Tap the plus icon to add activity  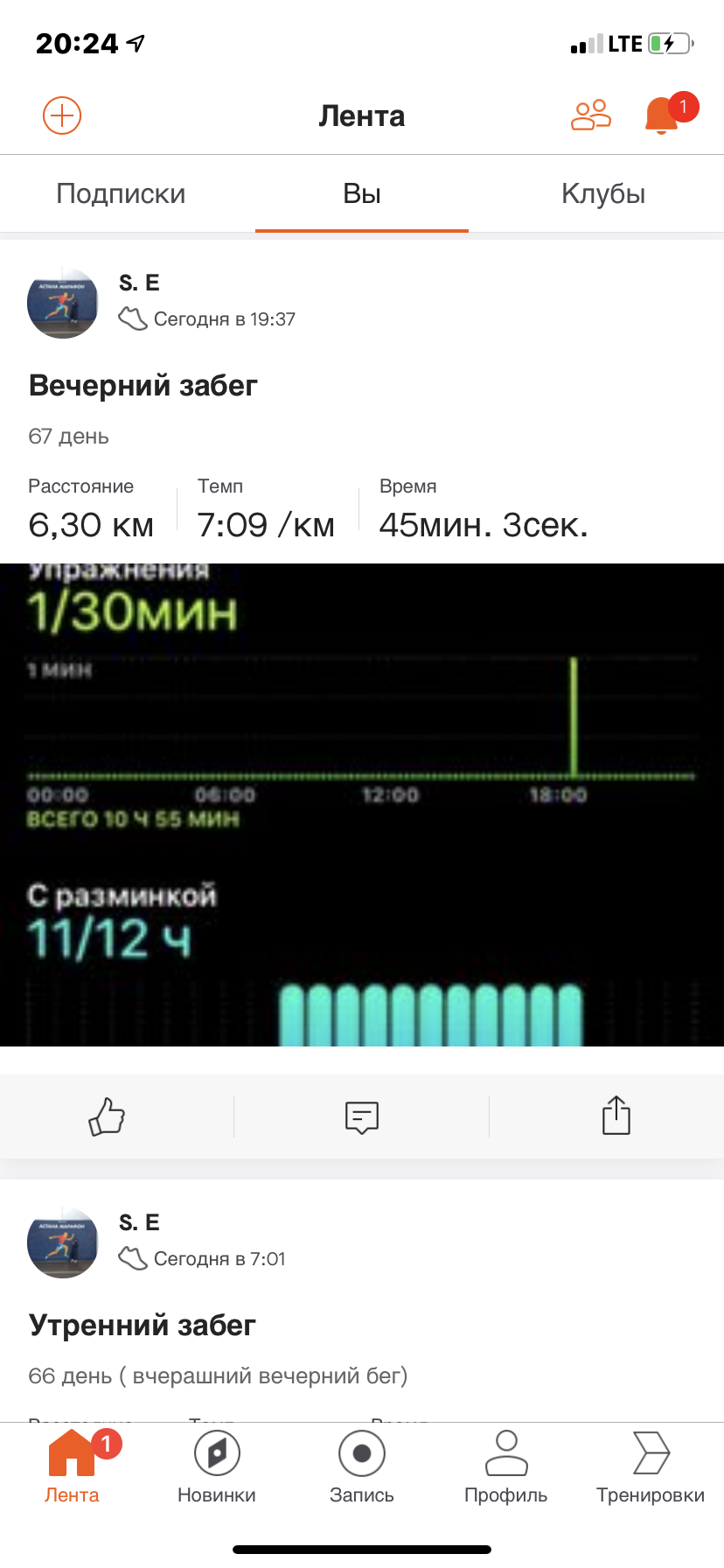(x=62, y=115)
